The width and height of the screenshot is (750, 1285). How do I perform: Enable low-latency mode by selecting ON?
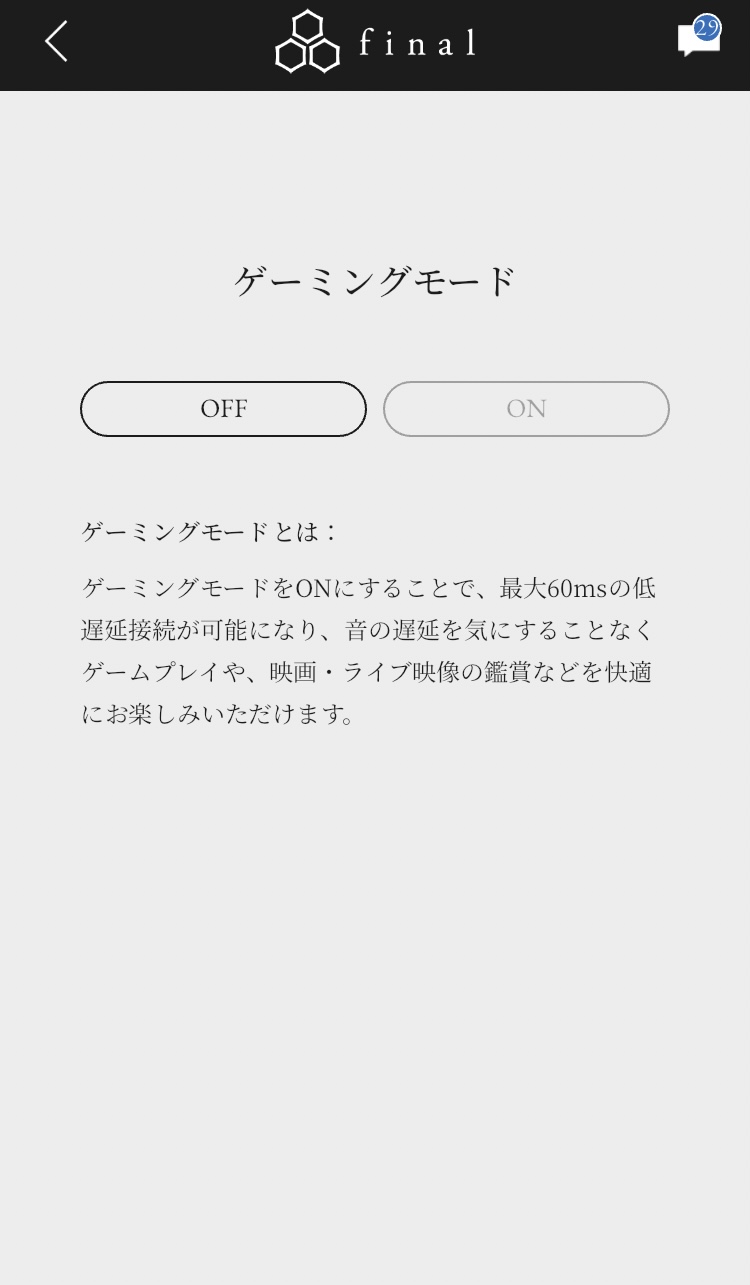525,408
